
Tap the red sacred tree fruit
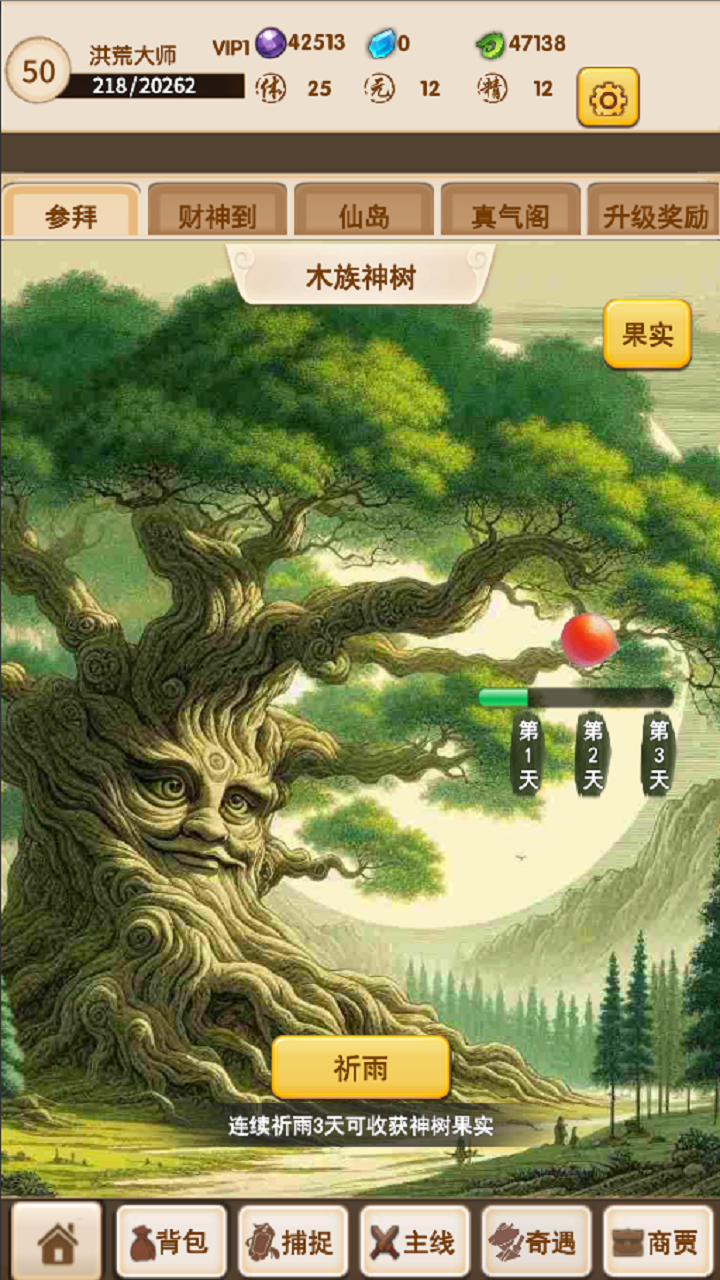click(x=591, y=641)
